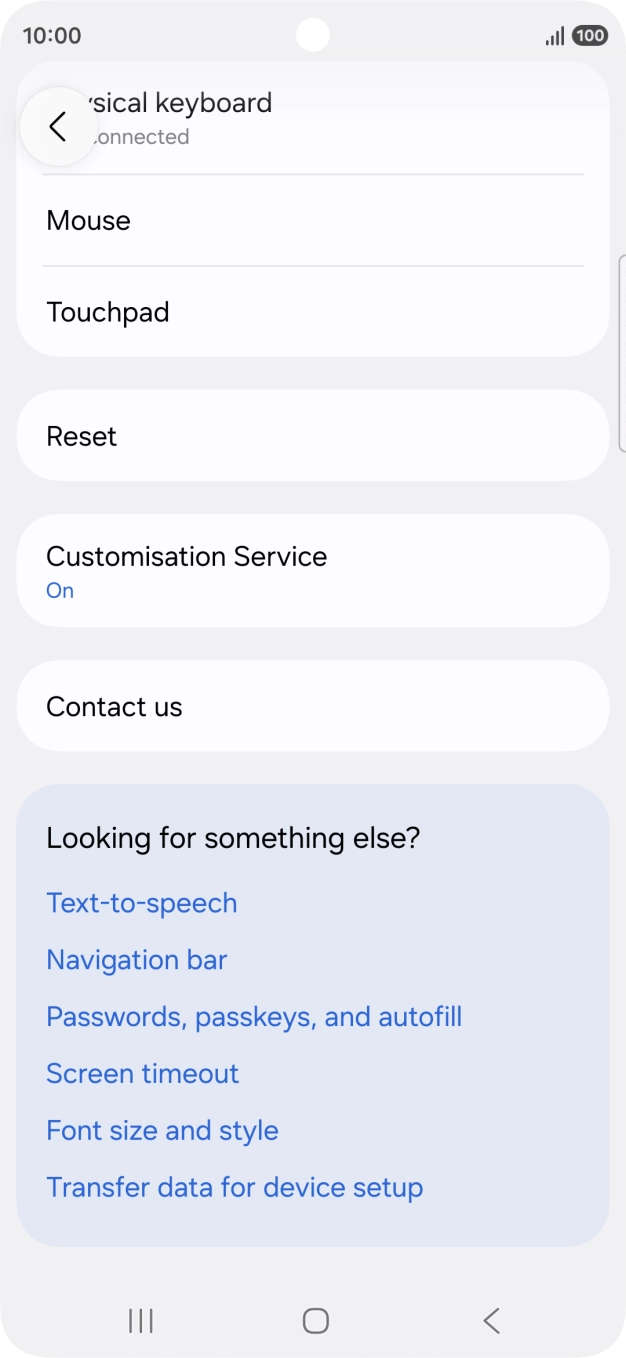Open Touchpad settings
Viewport: 626px width, 1358px height.
point(312,313)
